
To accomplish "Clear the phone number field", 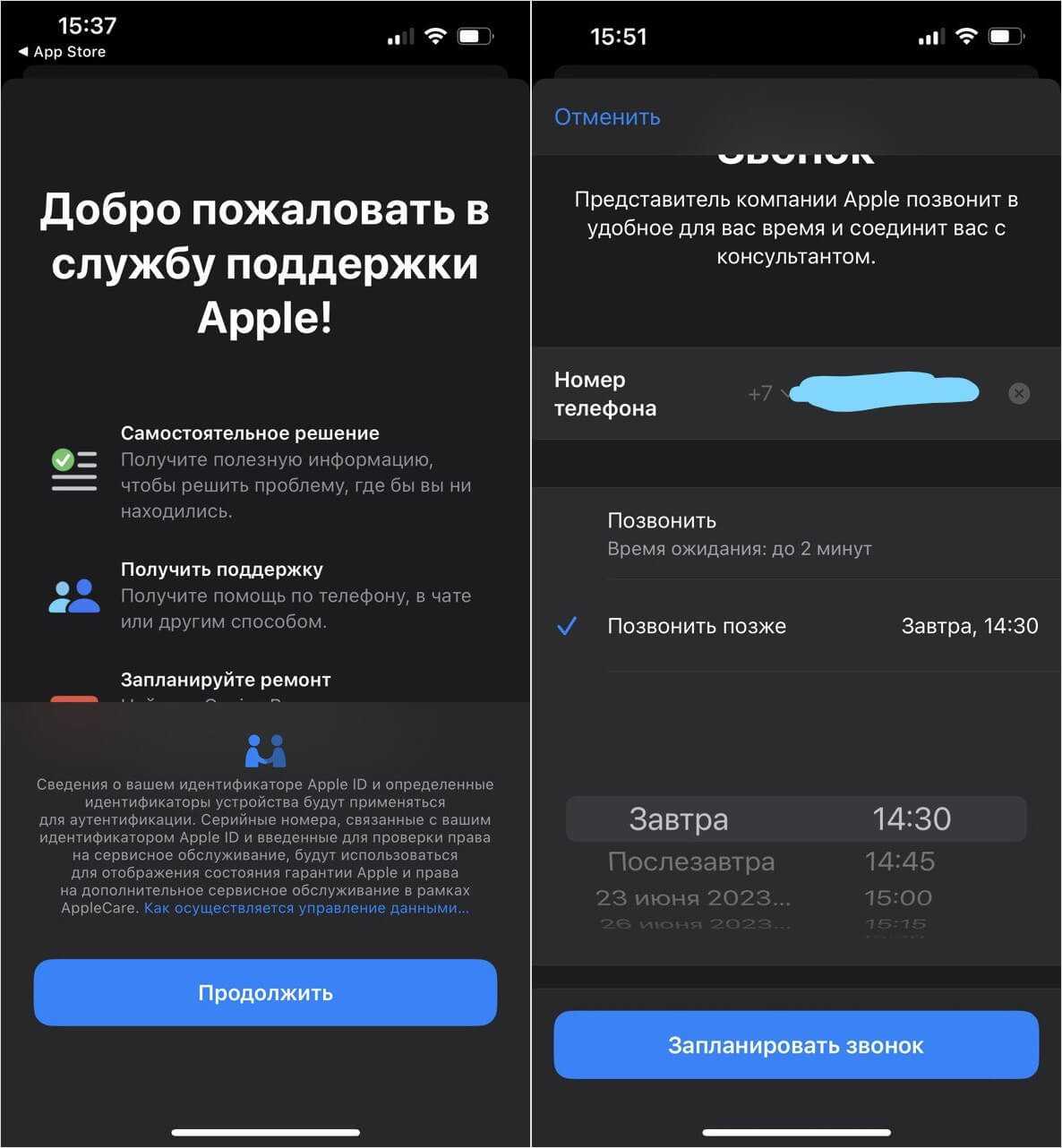I will coord(1018,393).
